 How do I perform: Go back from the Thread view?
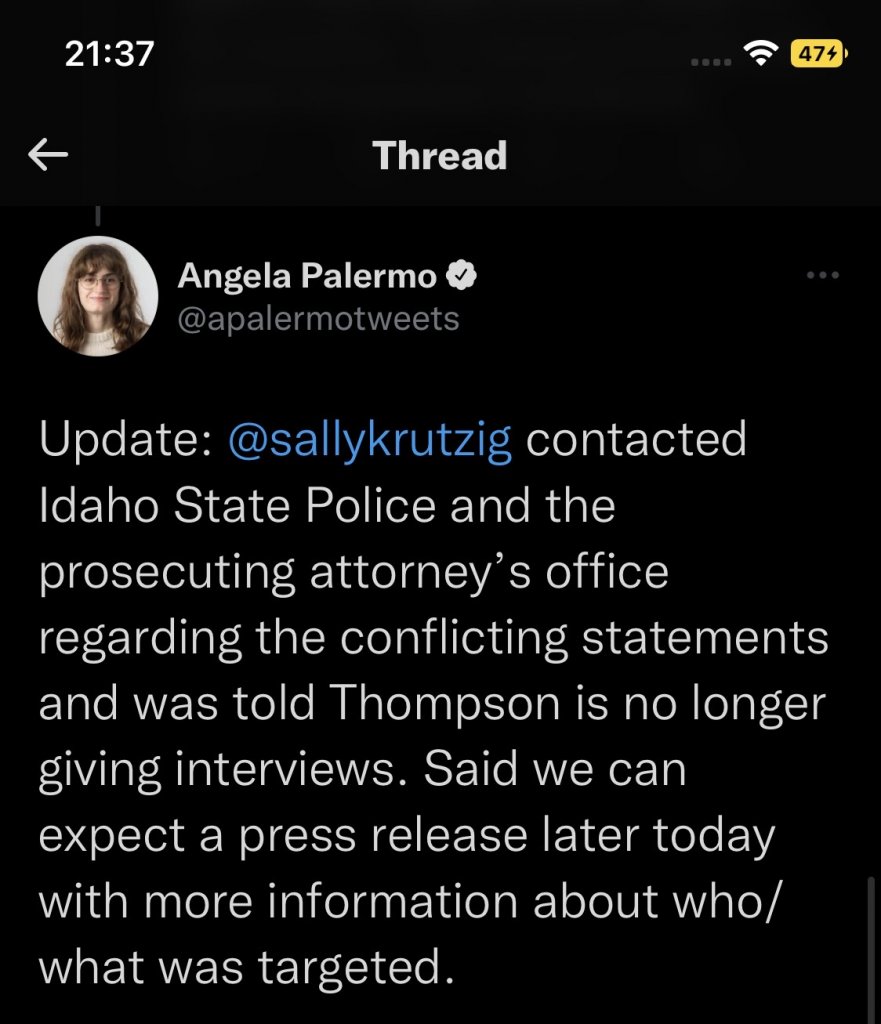click(x=47, y=155)
